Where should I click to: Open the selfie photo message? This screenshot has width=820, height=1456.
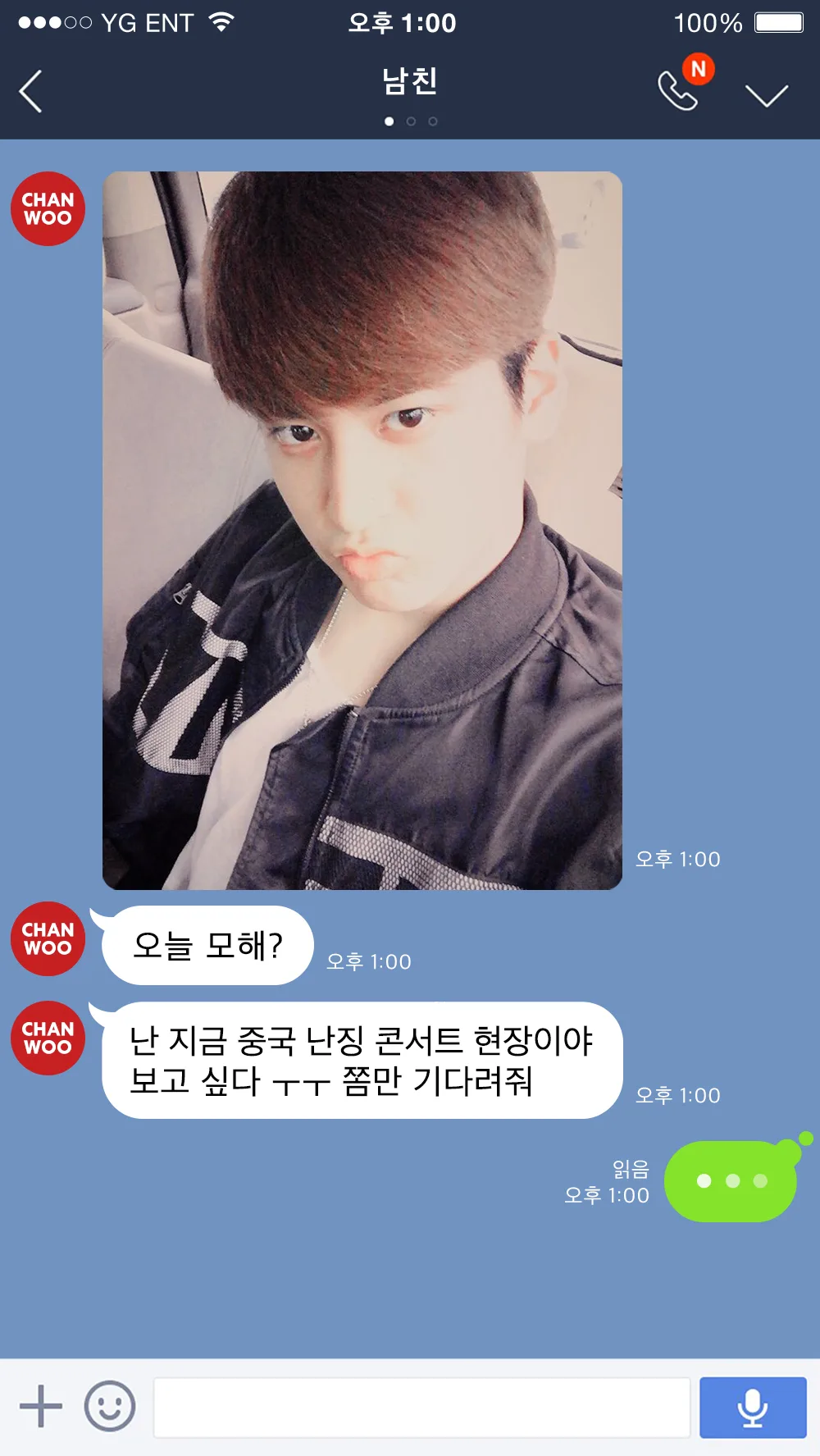click(x=362, y=530)
